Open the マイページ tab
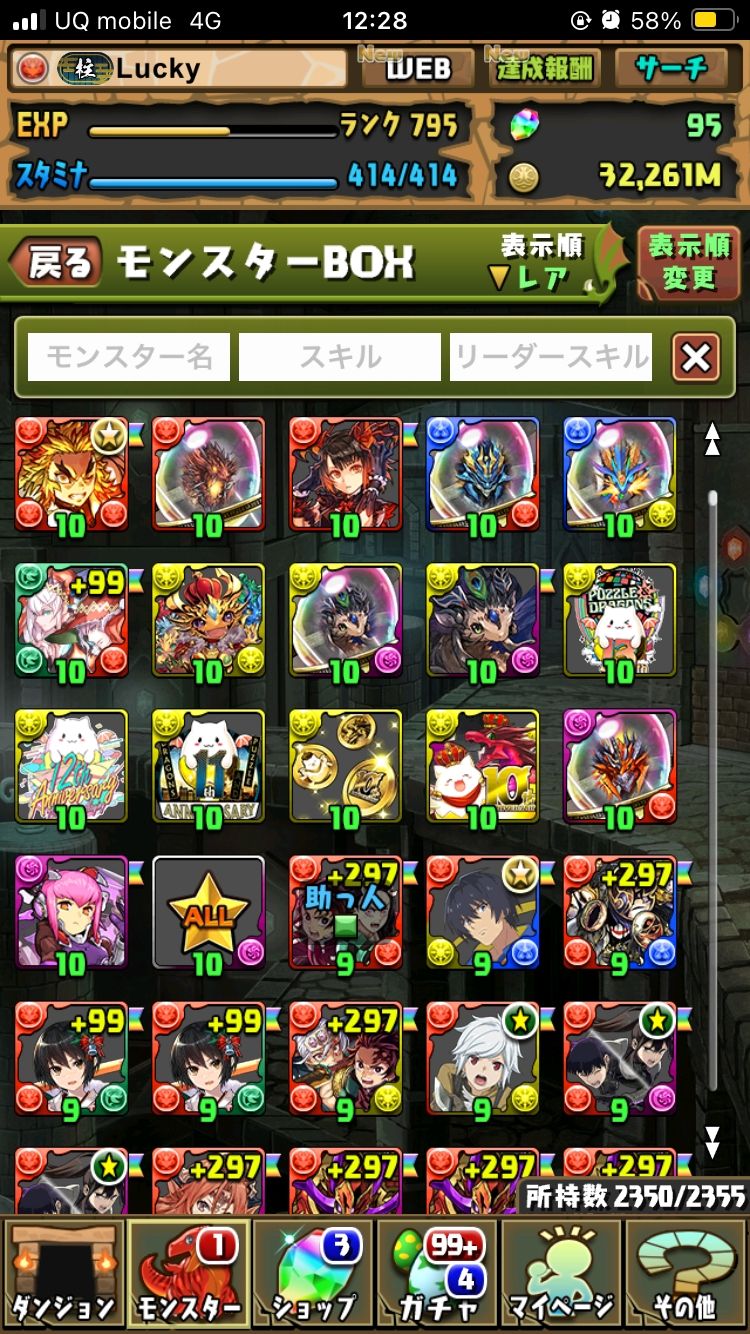This screenshot has height=1334, width=750. 561,1273
